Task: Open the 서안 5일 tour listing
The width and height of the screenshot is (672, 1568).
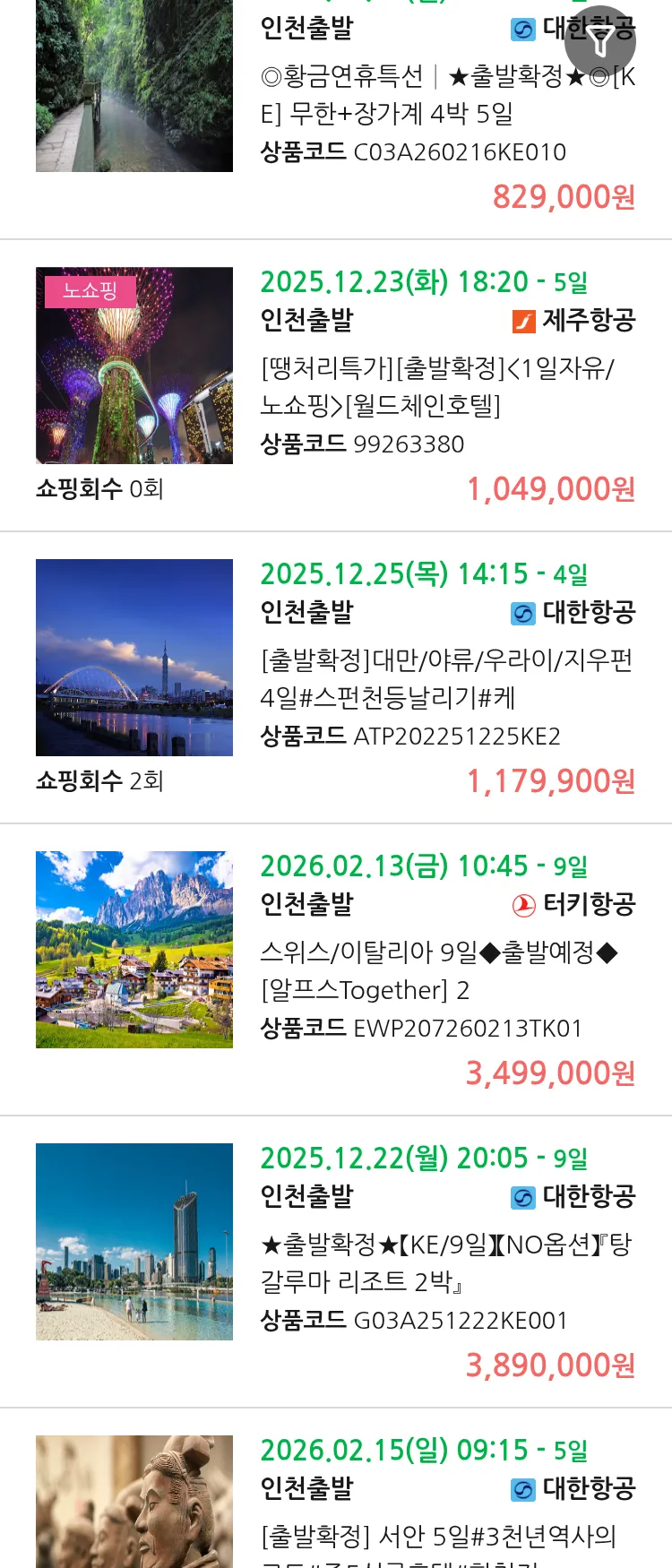Action: [x=438, y=1536]
